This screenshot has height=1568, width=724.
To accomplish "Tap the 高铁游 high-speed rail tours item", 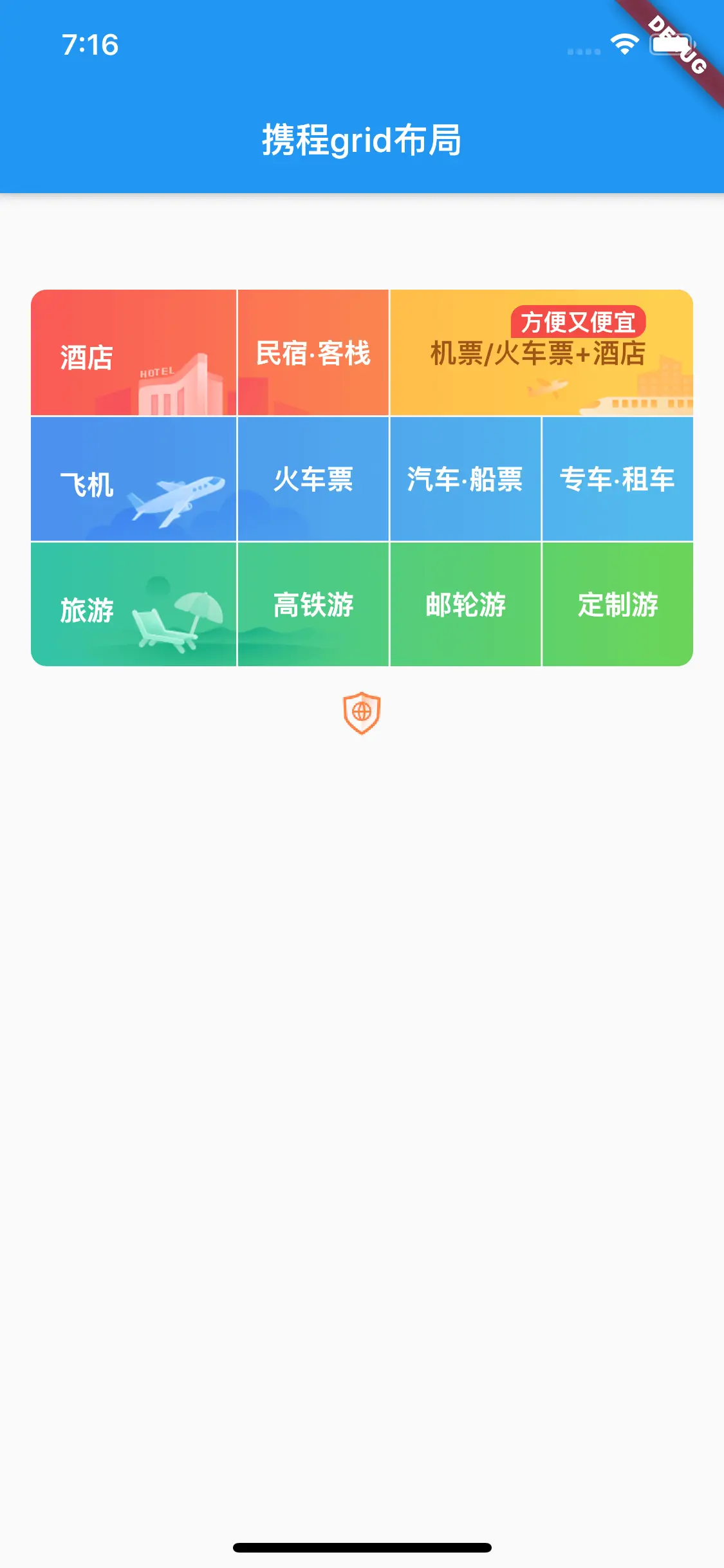I will click(313, 605).
